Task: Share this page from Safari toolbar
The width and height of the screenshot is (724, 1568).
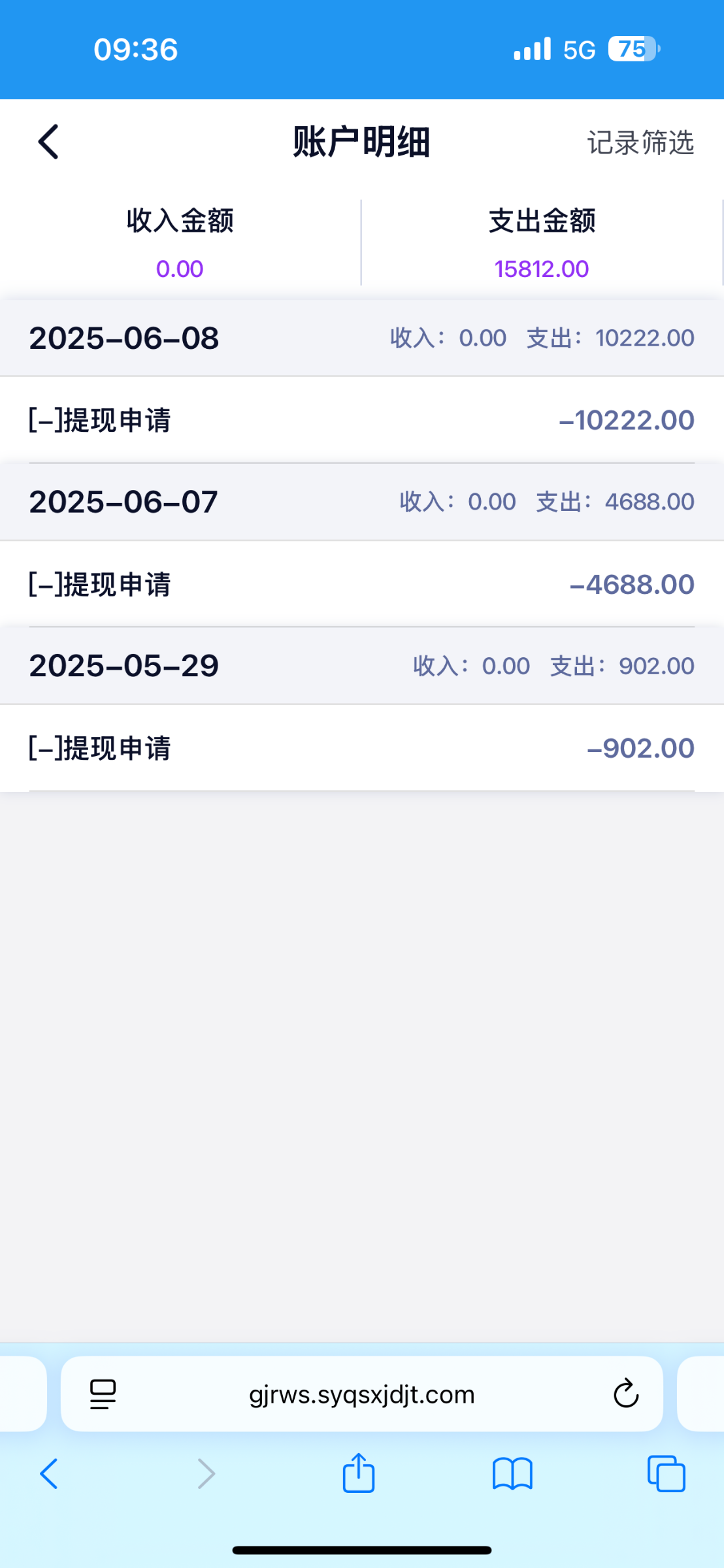Action: [x=359, y=1473]
